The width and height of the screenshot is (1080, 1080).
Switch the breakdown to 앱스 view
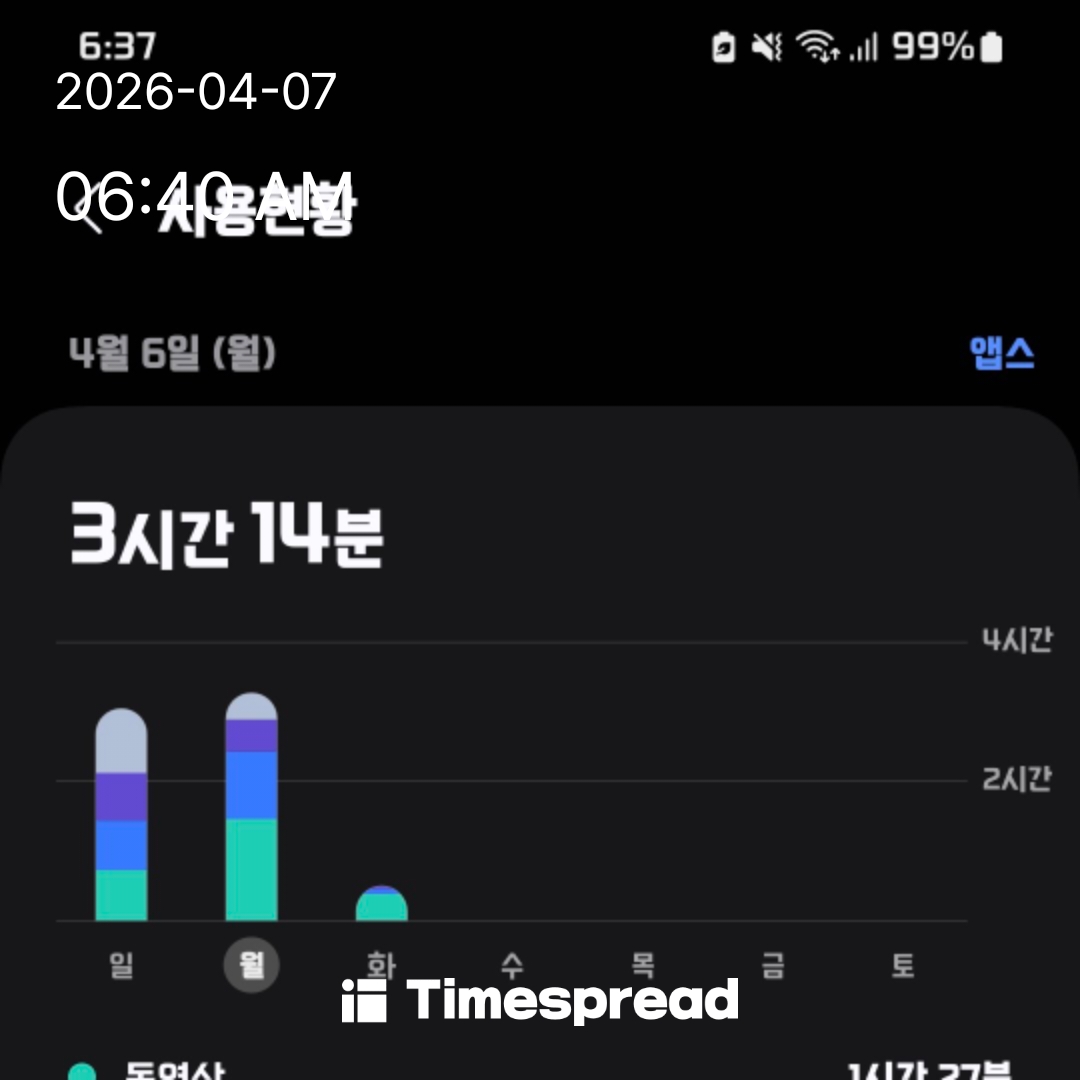pyautogui.click(x=1001, y=353)
